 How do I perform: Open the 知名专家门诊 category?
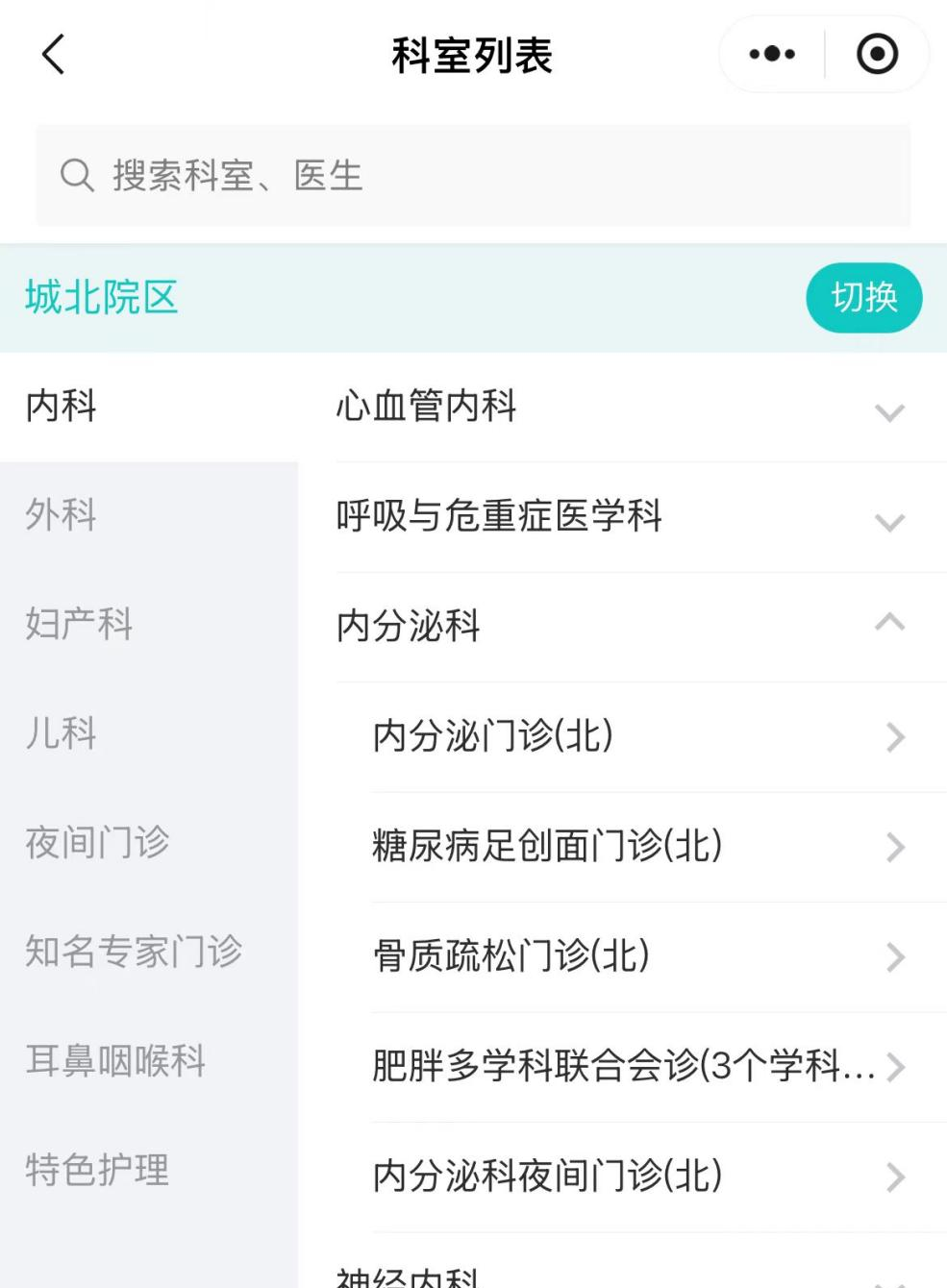[x=133, y=954]
